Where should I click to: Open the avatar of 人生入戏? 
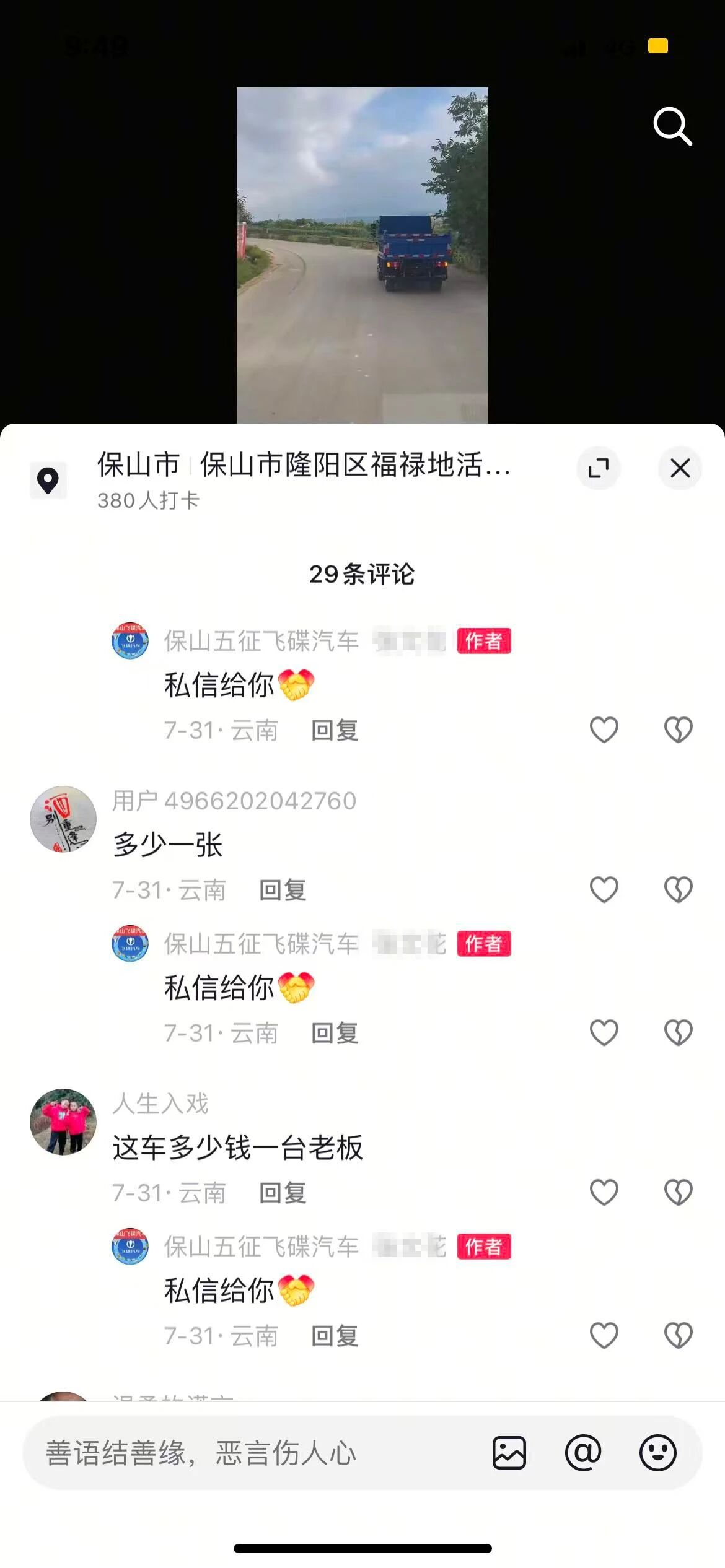click(x=63, y=1122)
